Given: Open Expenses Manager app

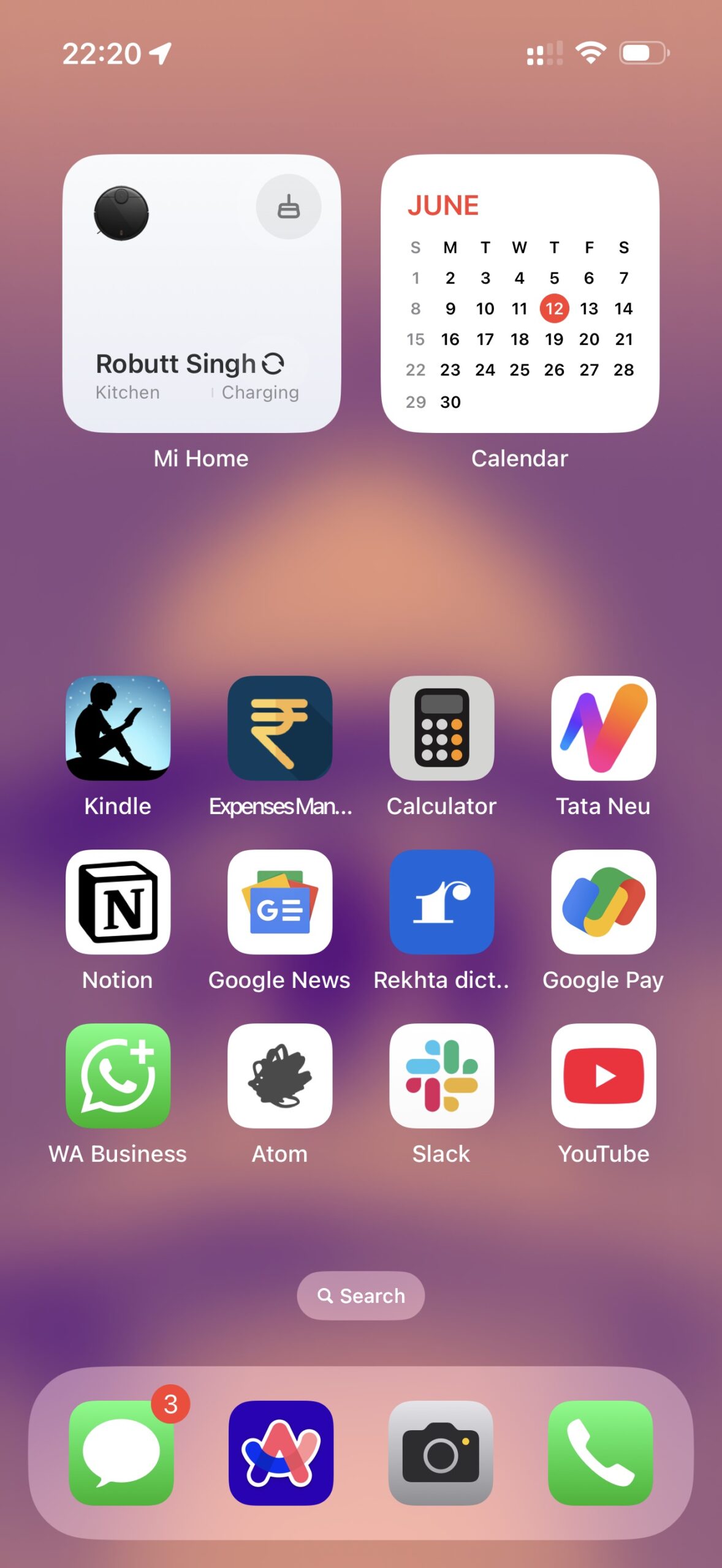Looking at the screenshot, I should tap(279, 728).
